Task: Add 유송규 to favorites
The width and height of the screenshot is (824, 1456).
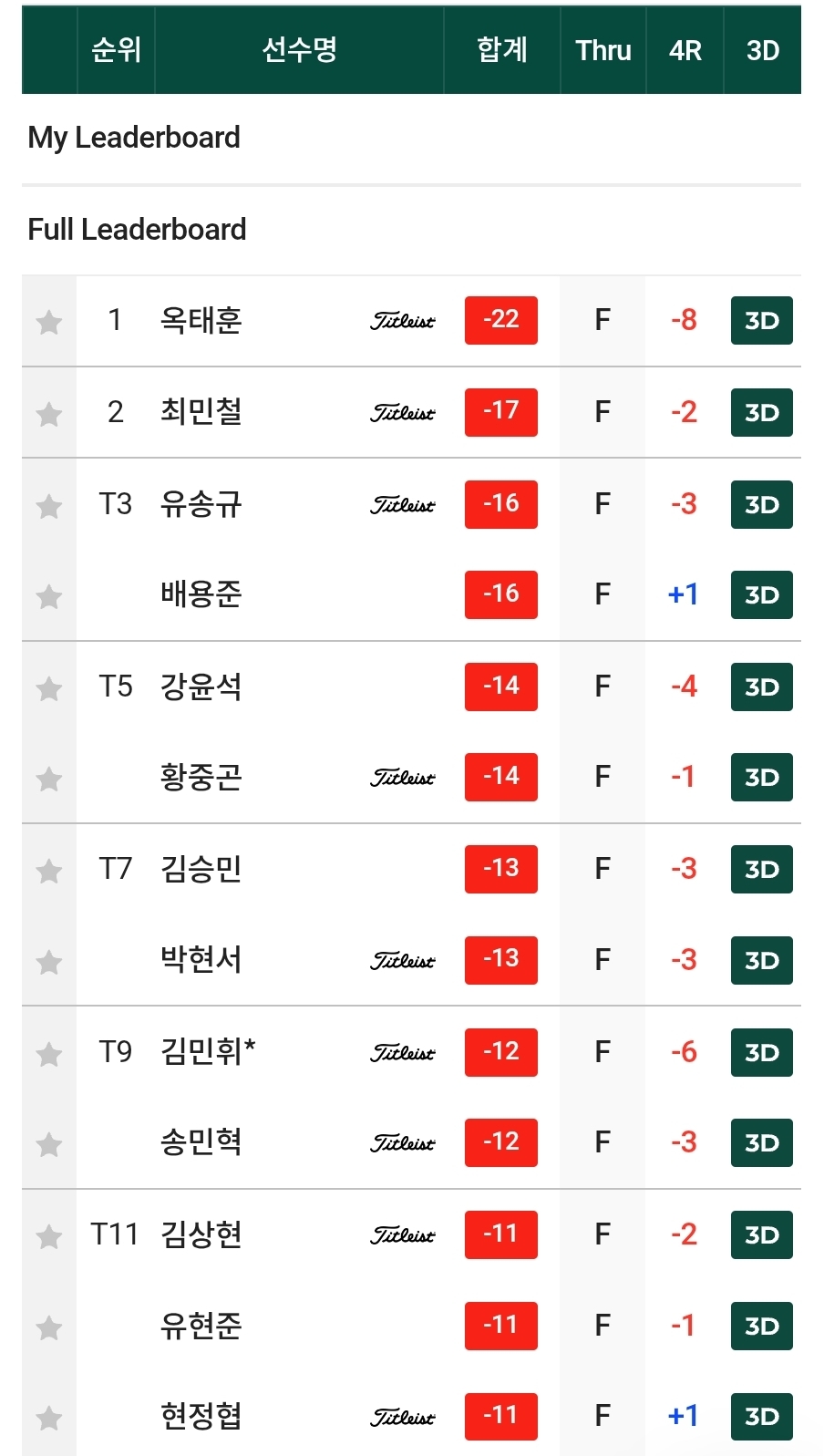Action: 49,505
